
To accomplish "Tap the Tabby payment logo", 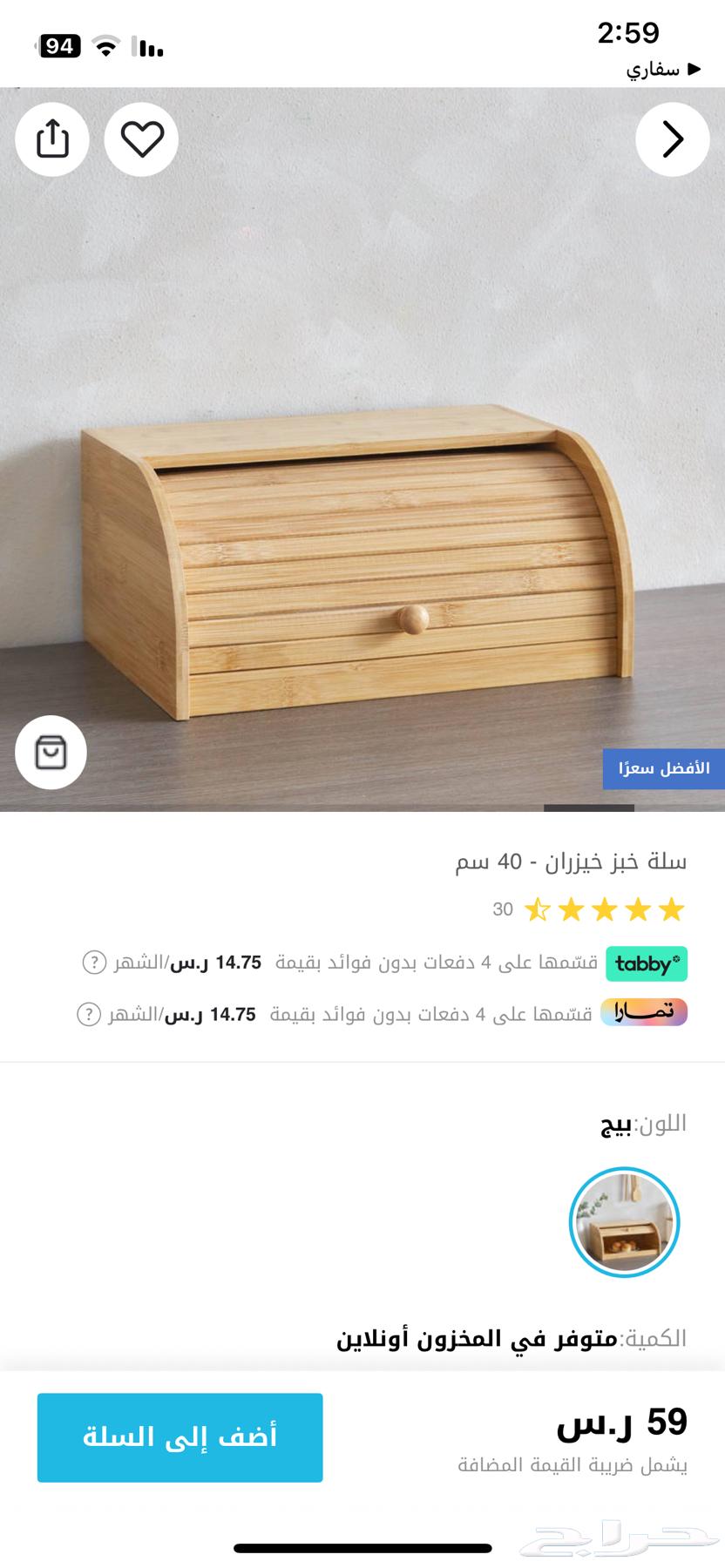I will pyautogui.click(x=647, y=964).
